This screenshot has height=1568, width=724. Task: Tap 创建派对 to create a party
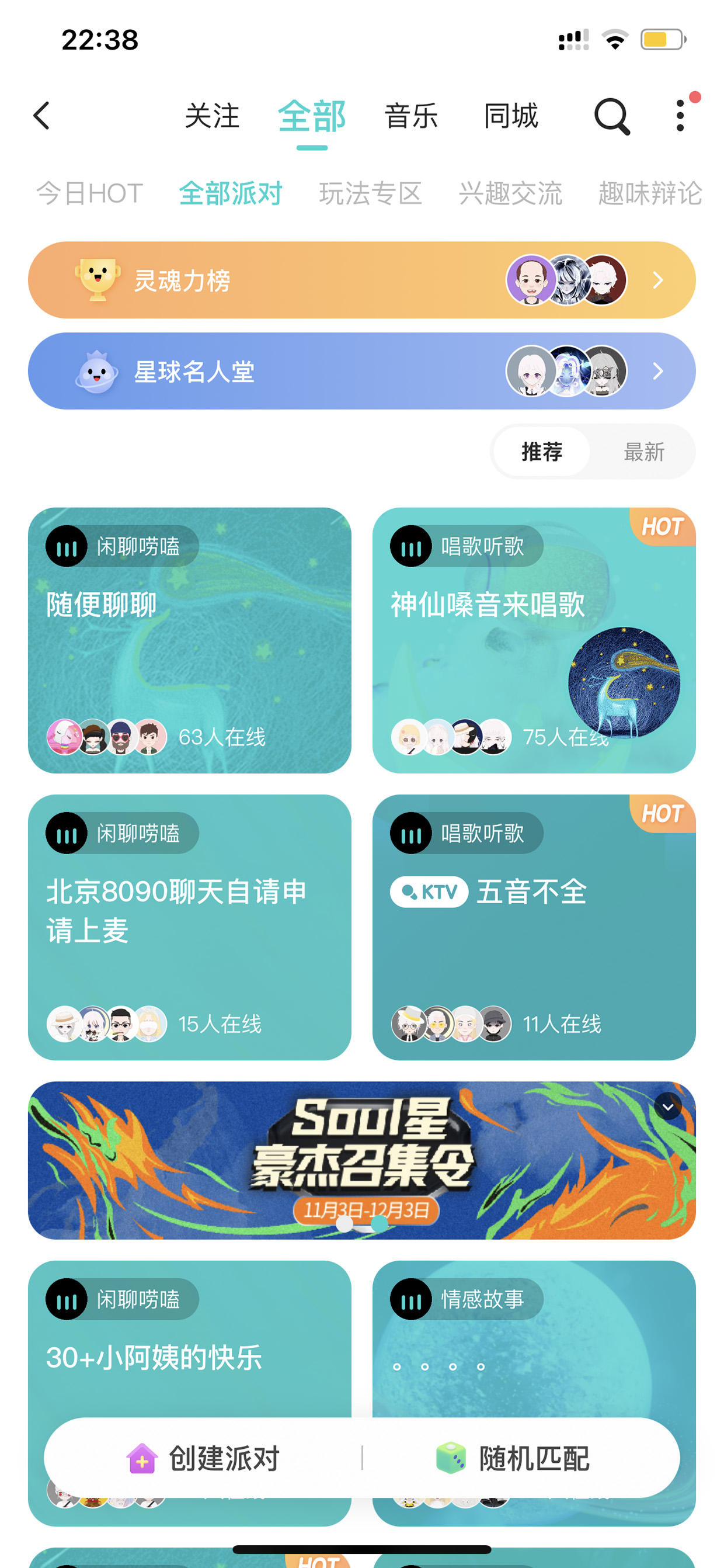[x=203, y=1458]
